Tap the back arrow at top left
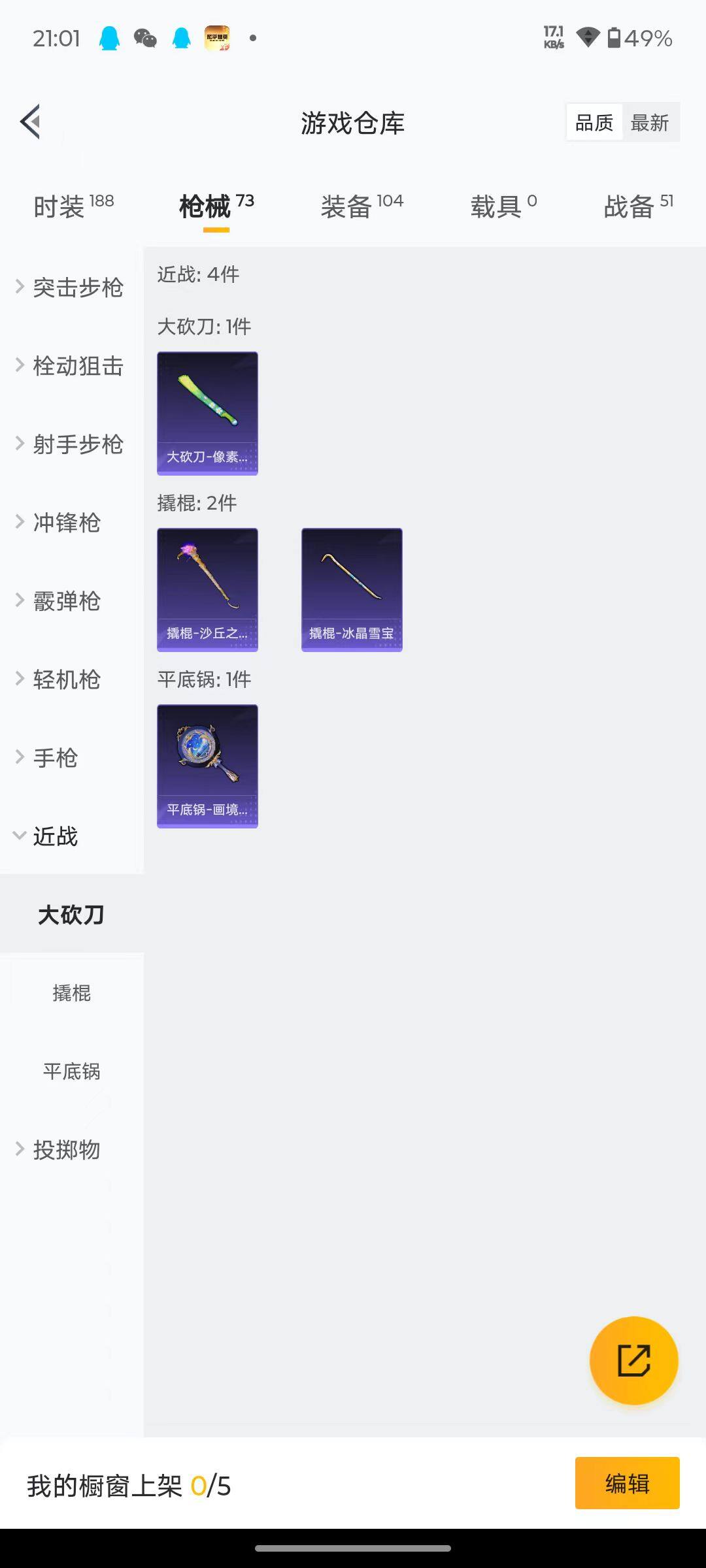This screenshot has height=1568, width=706. pyautogui.click(x=29, y=121)
